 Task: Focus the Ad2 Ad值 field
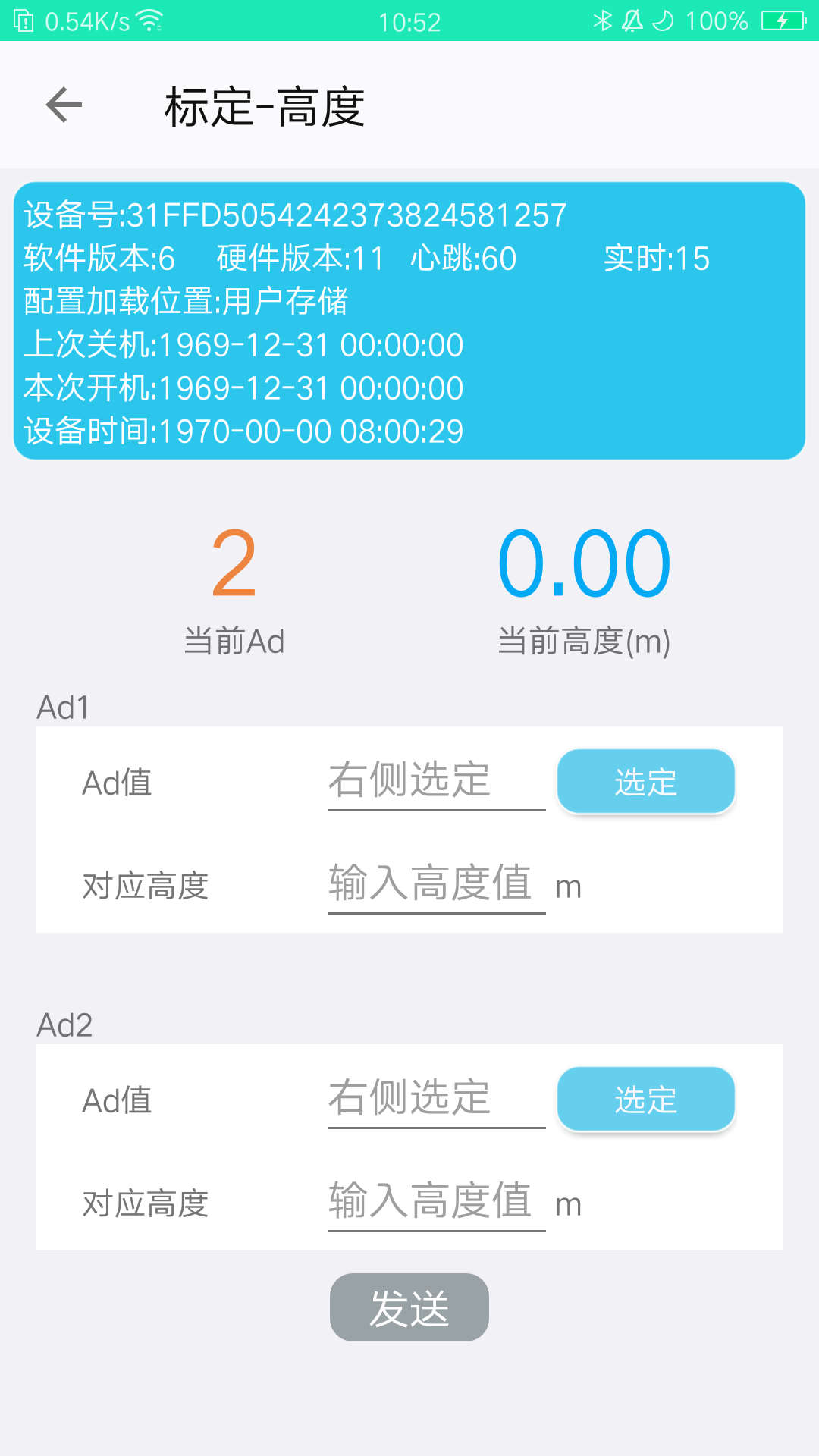pyautogui.click(x=436, y=1099)
